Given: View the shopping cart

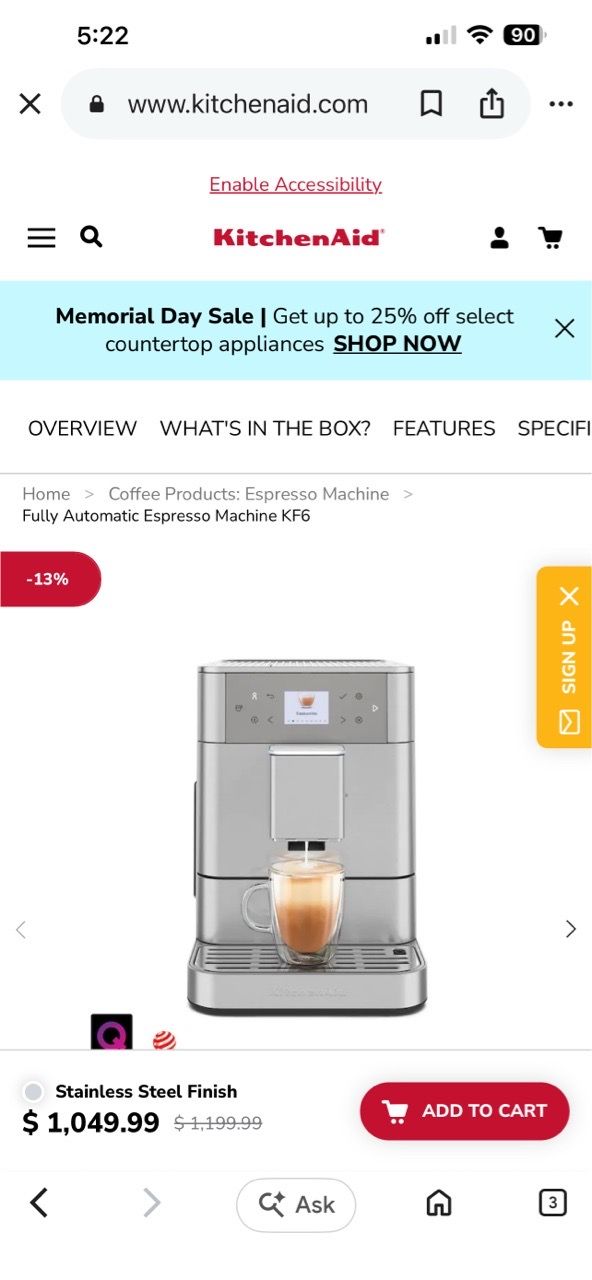Looking at the screenshot, I should (550, 237).
